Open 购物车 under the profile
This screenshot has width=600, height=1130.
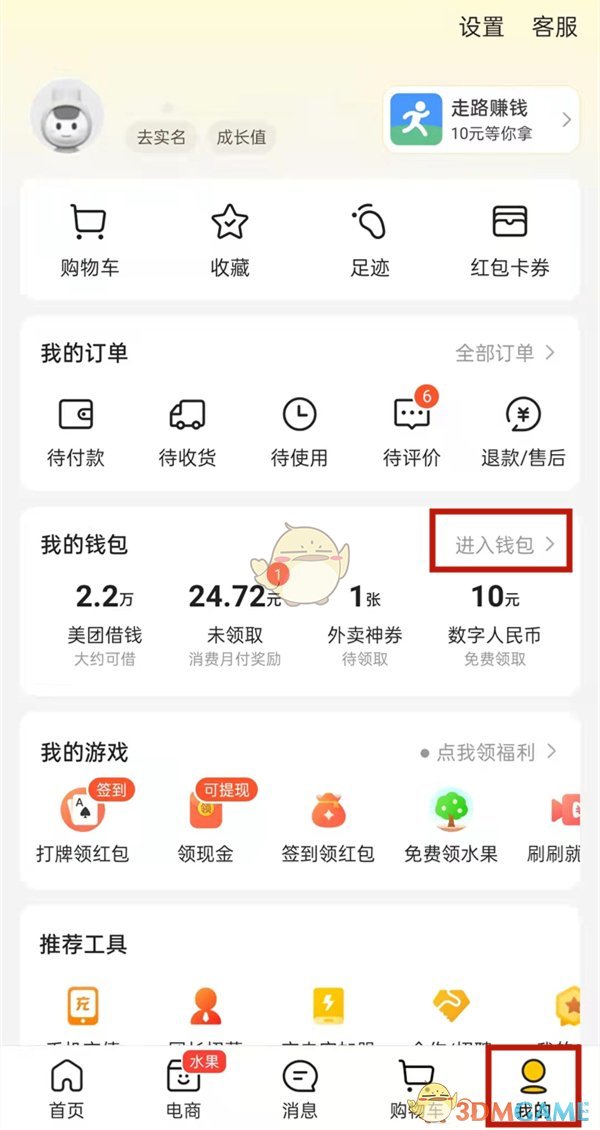[x=89, y=239]
